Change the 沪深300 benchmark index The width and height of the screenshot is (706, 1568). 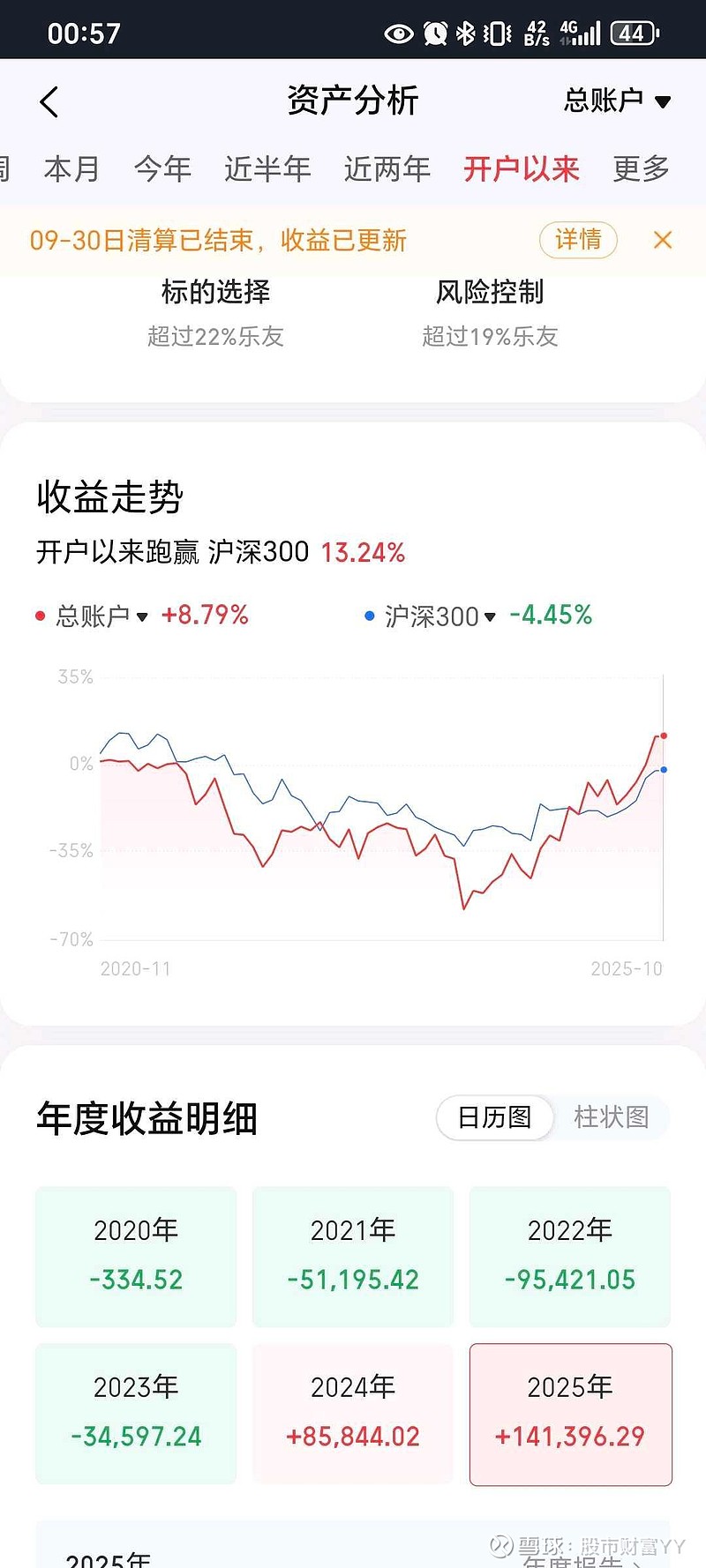click(x=439, y=616)
